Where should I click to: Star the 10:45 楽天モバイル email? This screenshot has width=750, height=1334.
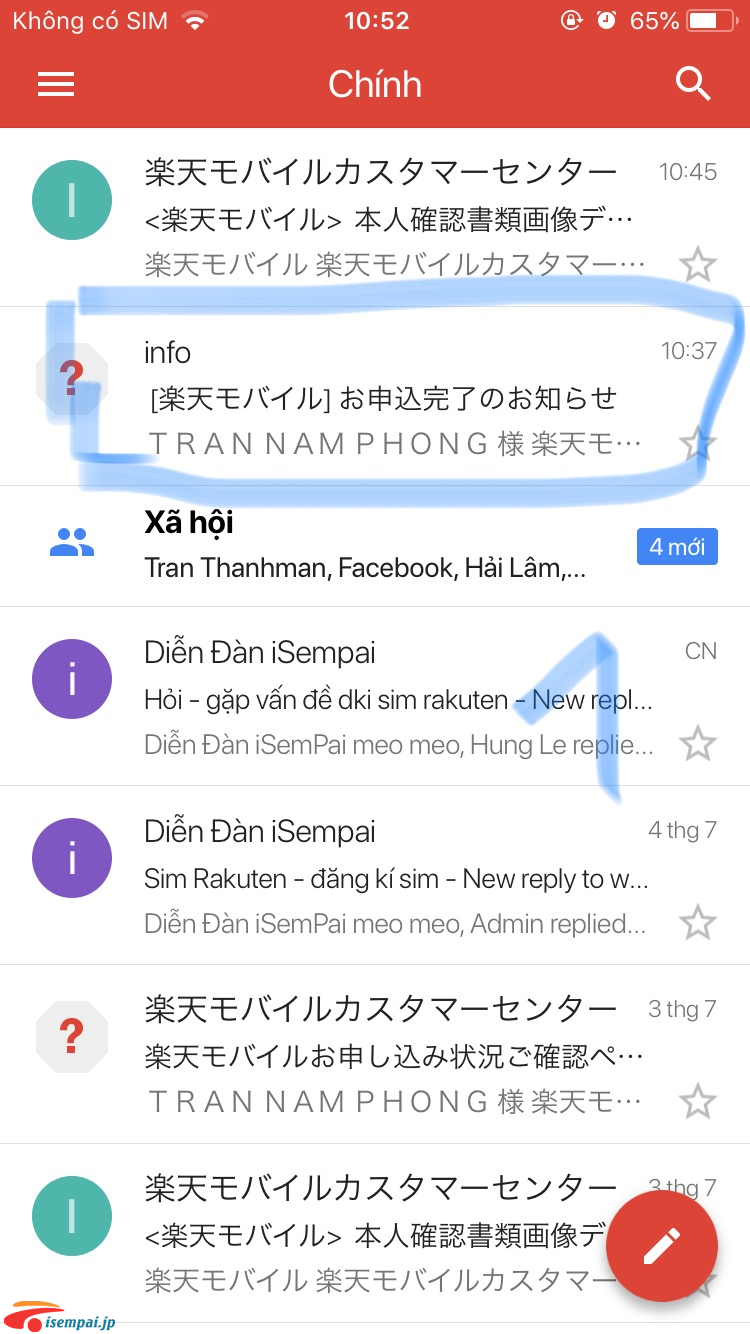tap(698, 265)
